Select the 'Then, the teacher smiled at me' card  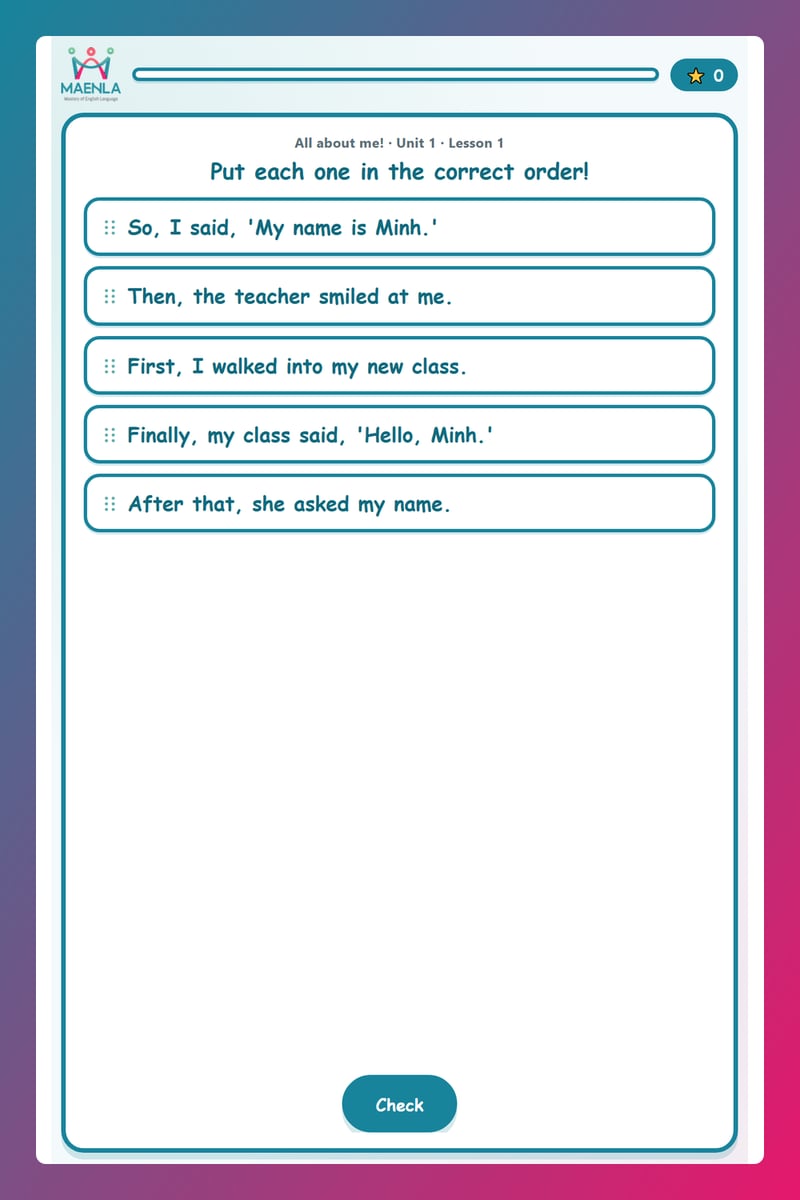[x=399, y=296]
